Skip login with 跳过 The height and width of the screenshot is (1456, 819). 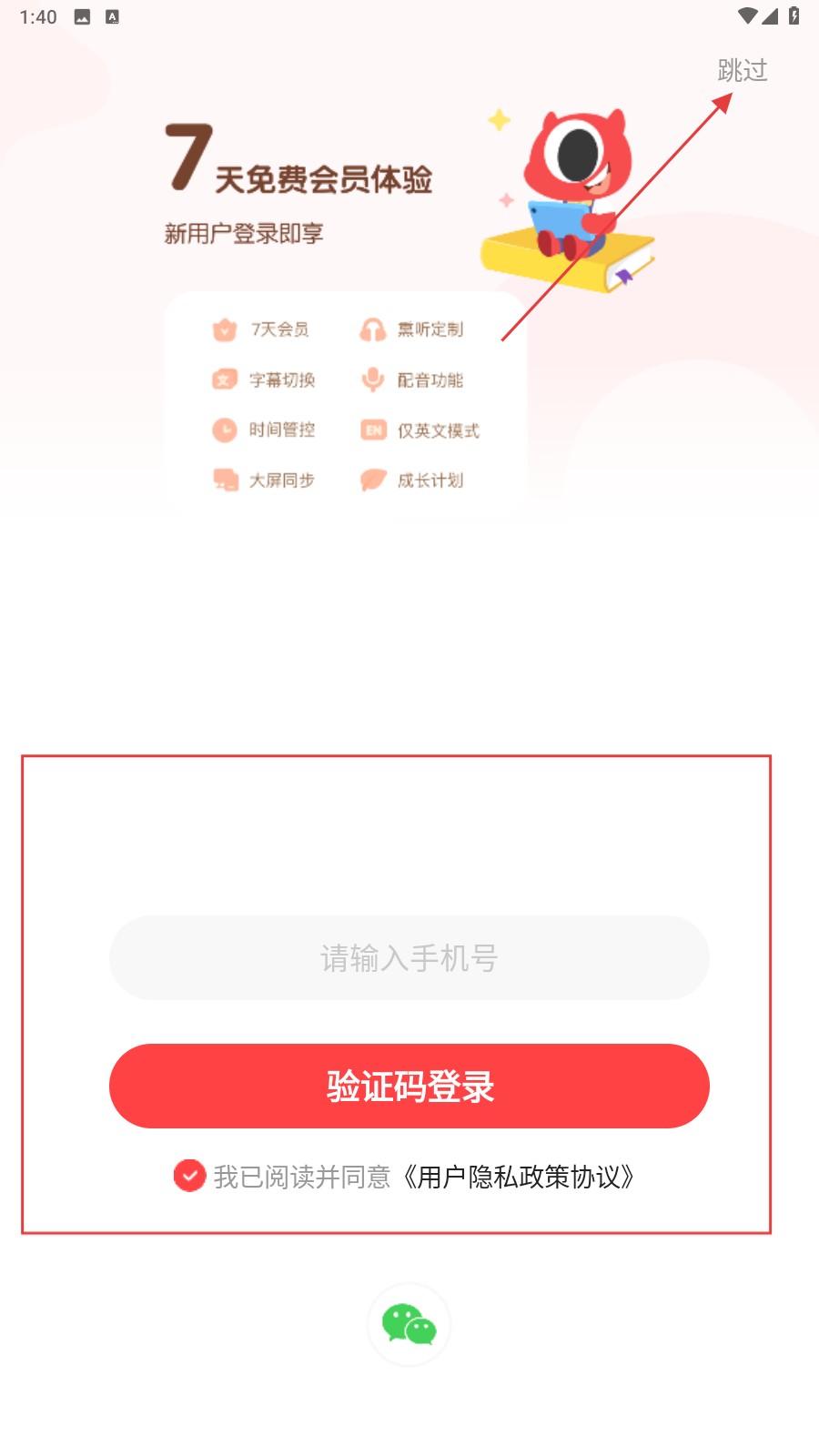click(x=742, y=70)
